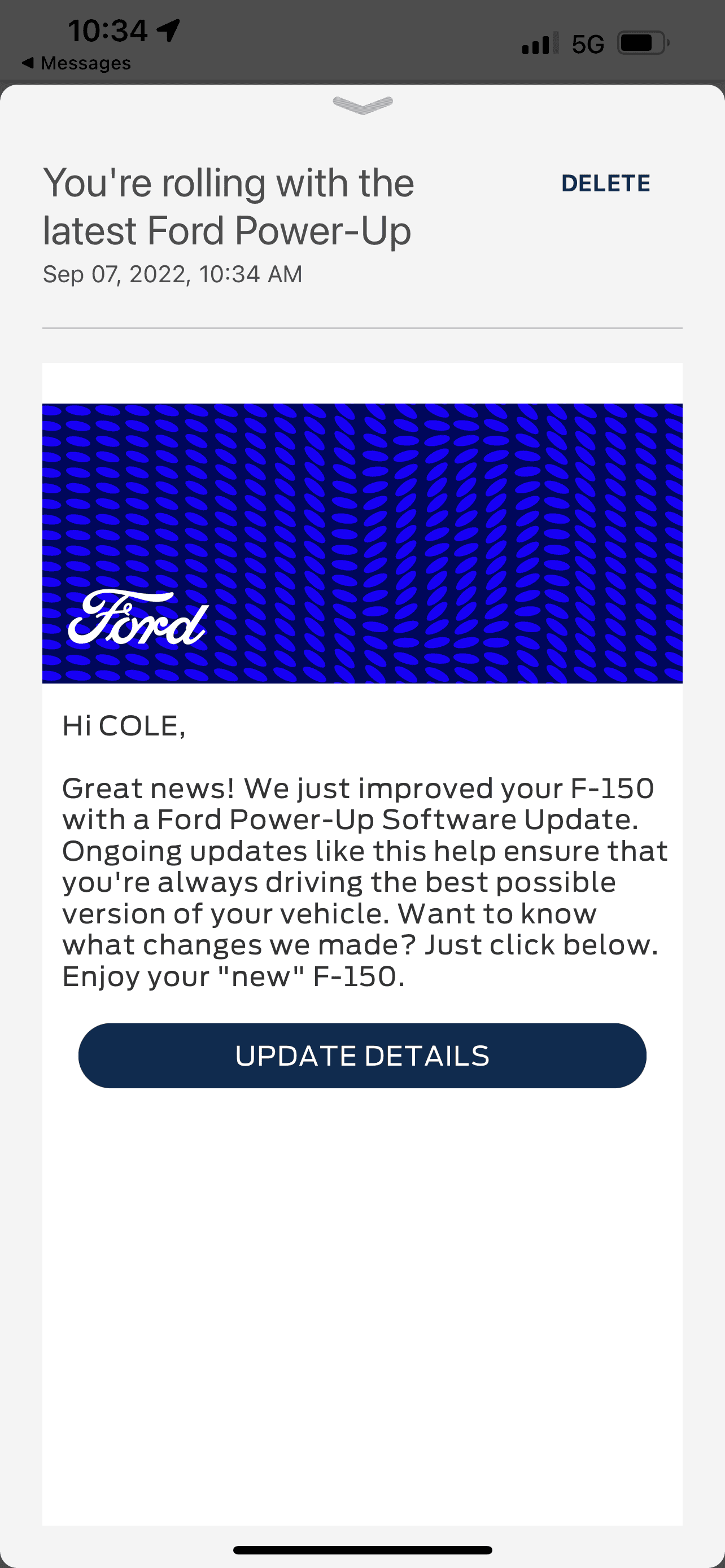Select the Sep 07, 2022 timestamp
The height and width of the screenshot is (1568, 725).
click(x=172, y=274)
